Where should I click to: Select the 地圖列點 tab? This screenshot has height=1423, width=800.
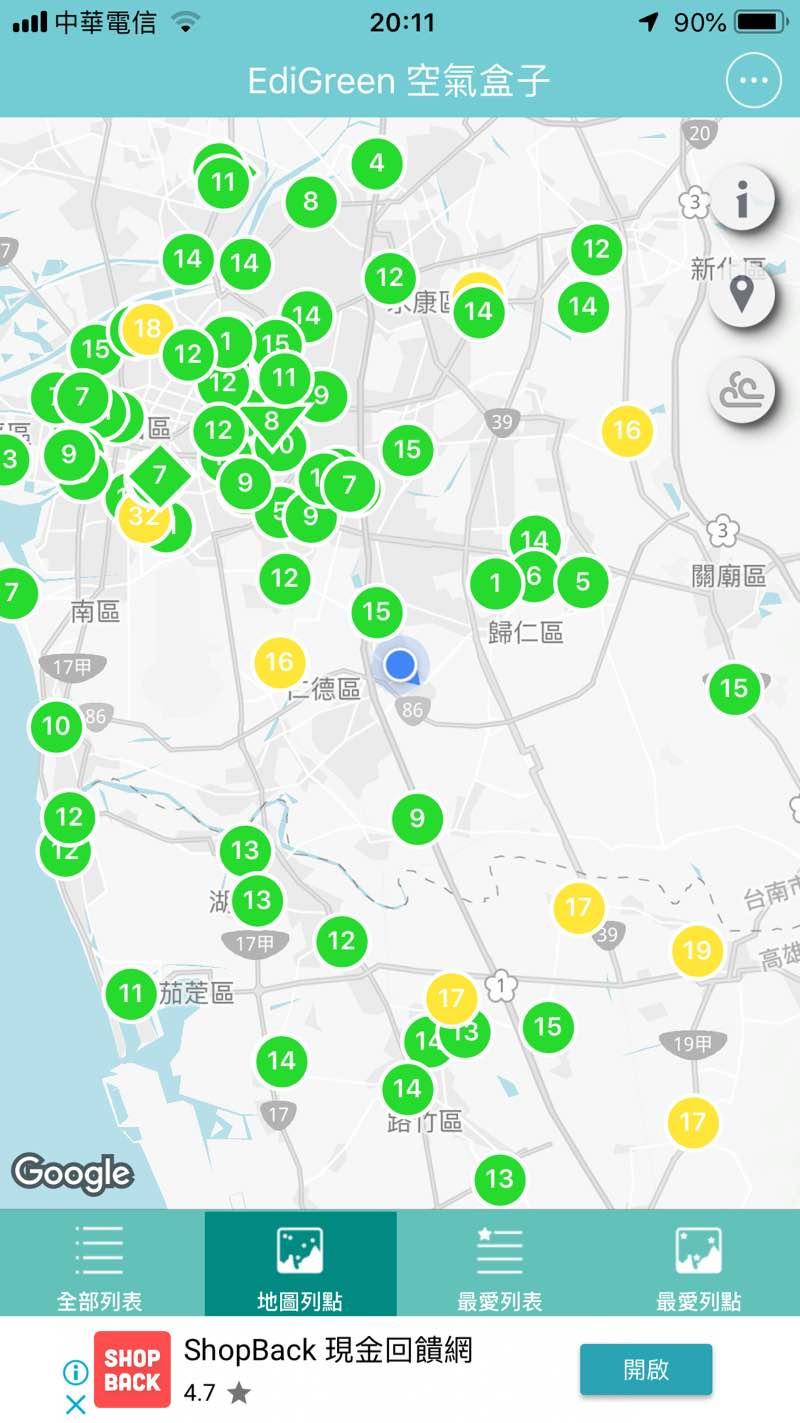pyautogui.click(x=300, y=1265)
